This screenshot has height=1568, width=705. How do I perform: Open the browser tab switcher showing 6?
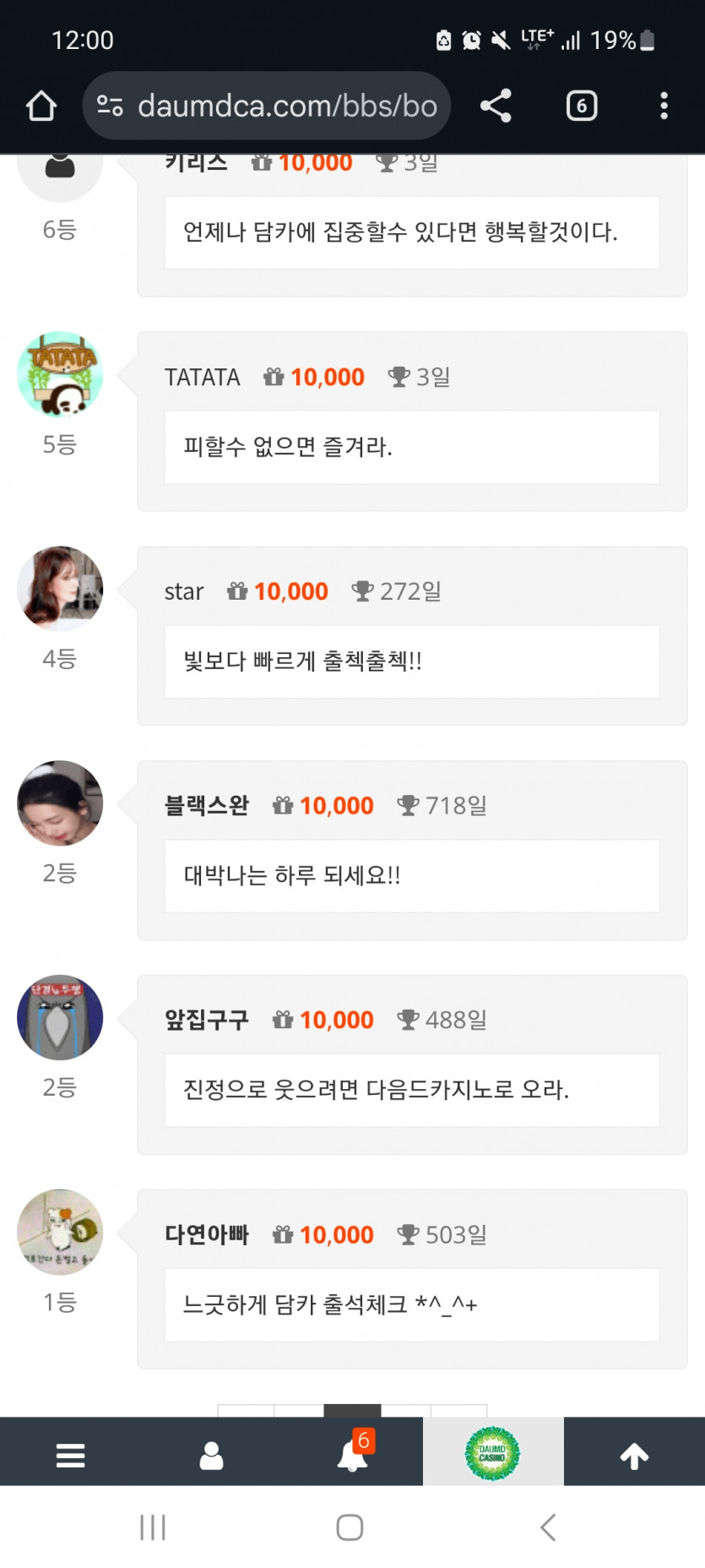coord(581,105)
